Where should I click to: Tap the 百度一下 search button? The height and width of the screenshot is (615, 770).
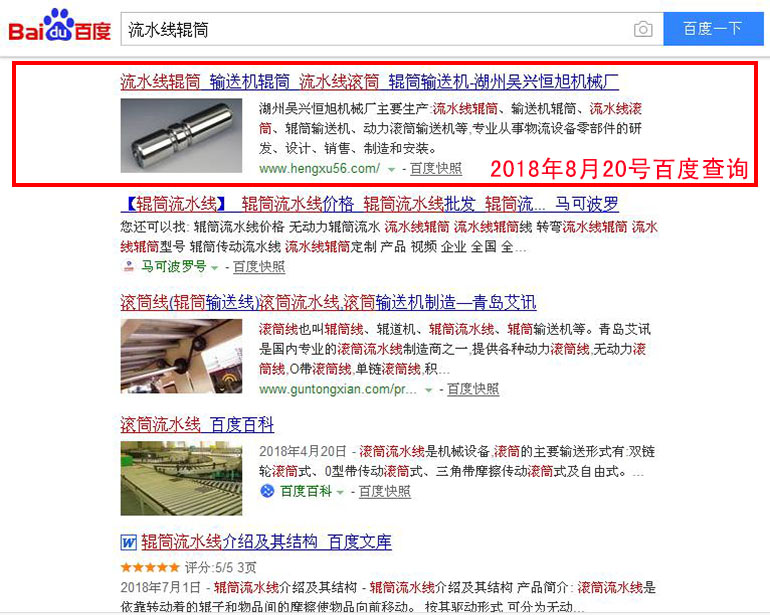712,29
